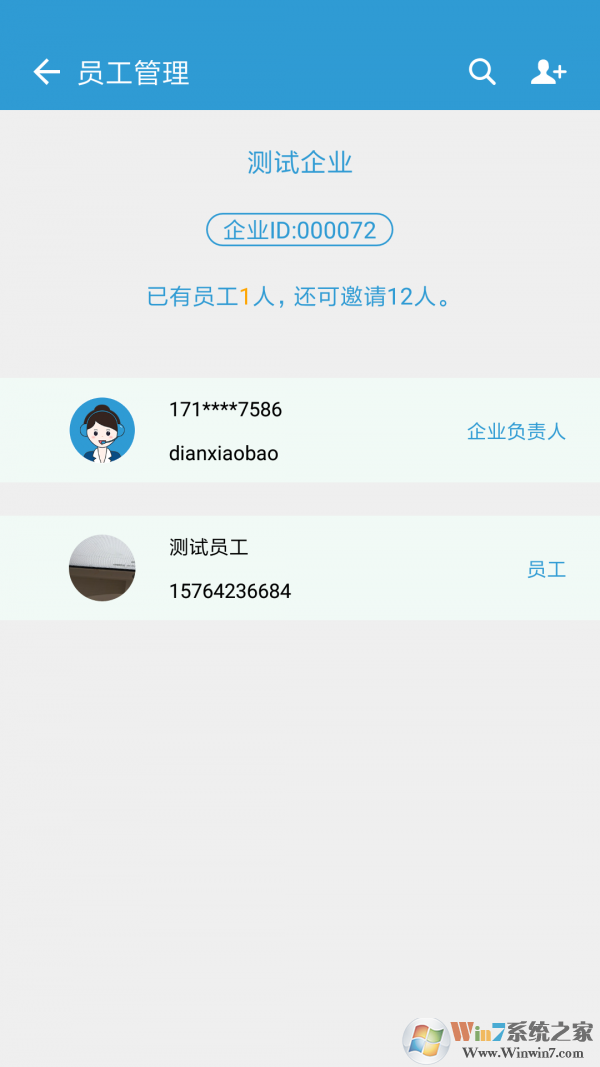
Task: Open the 测试员工 employee row
Action: click(x=300, y=568)
